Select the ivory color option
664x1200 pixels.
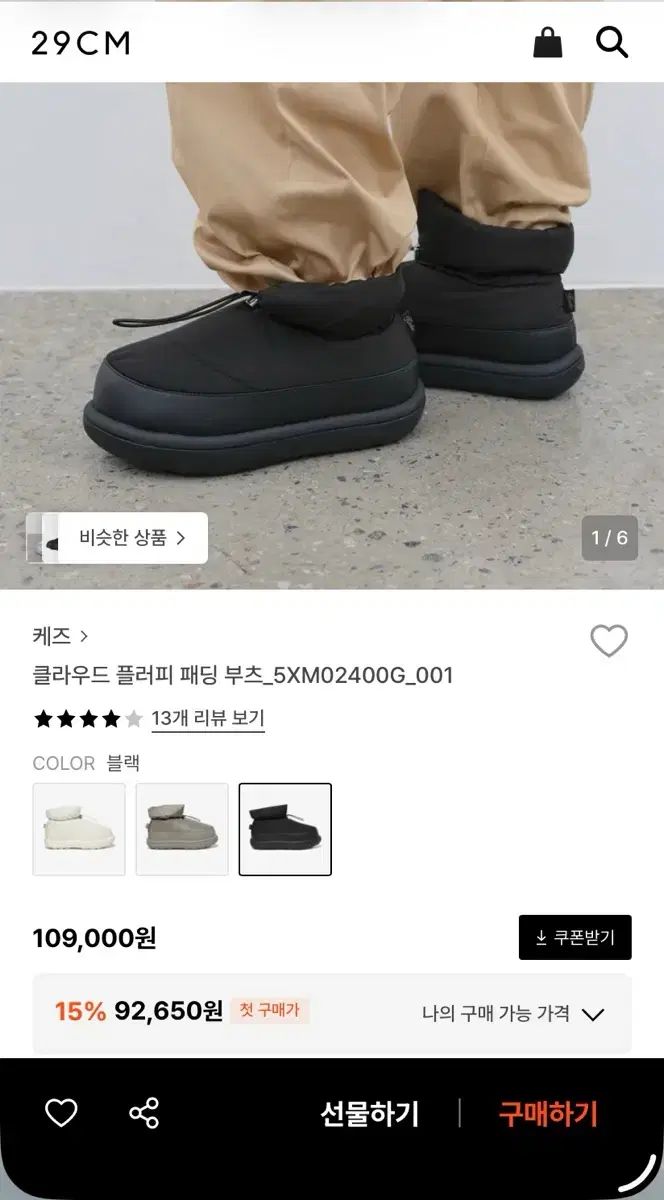pos(79,829)
